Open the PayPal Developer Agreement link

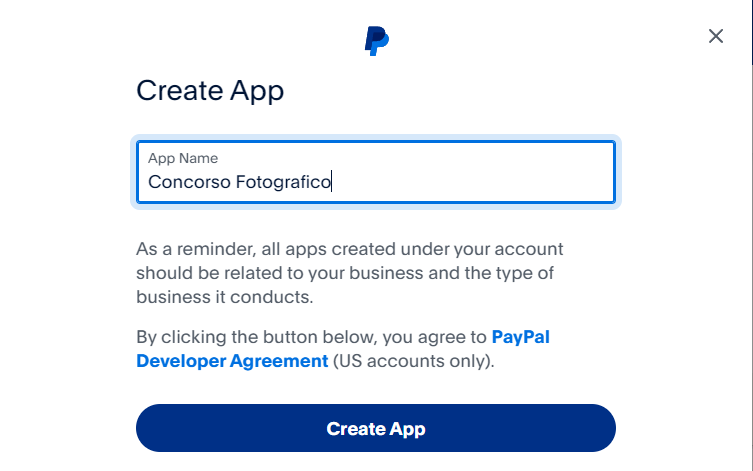click(x=232, y=361)
